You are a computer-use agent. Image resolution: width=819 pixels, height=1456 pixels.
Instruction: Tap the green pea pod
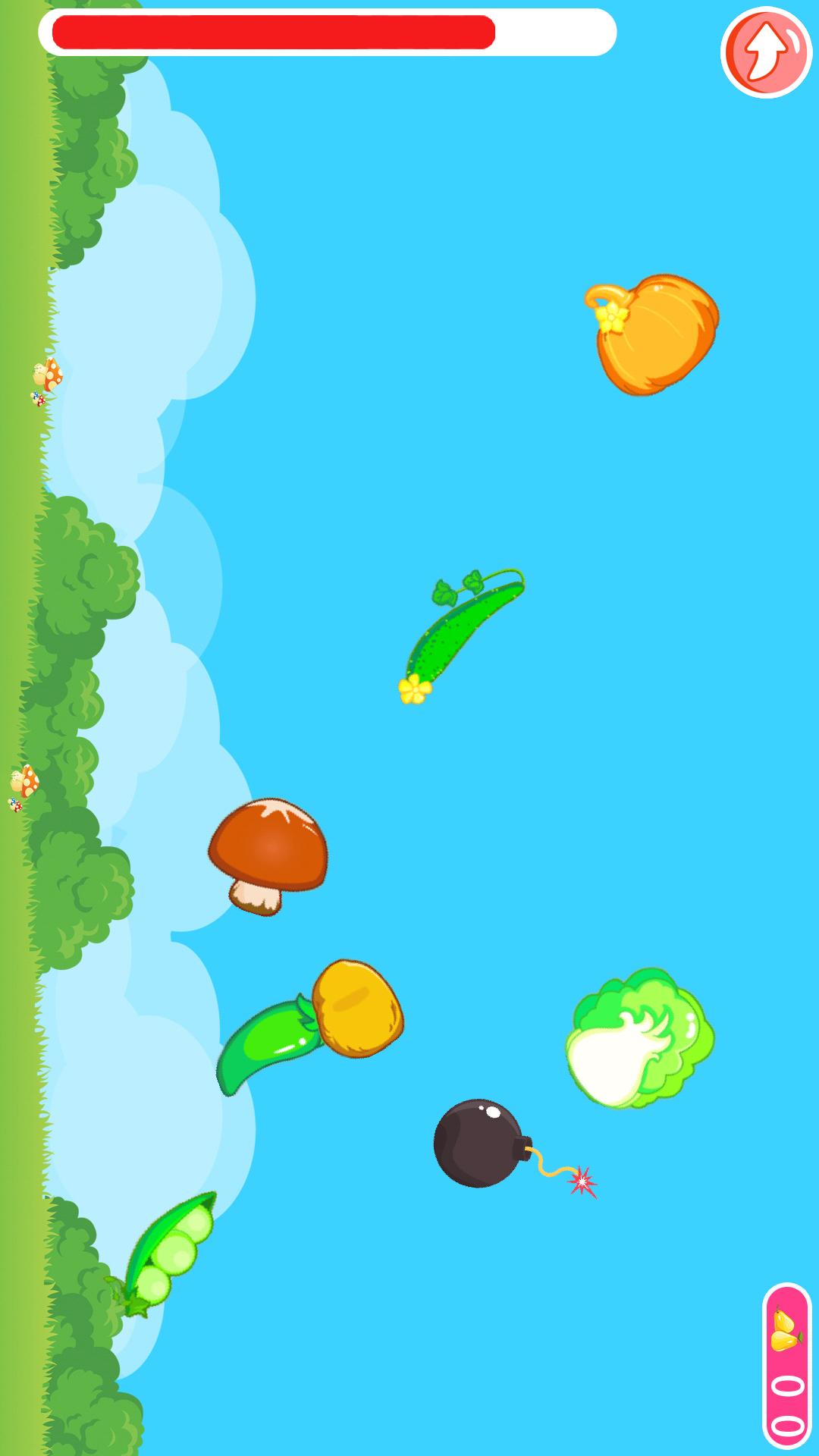coord(168,1250)
